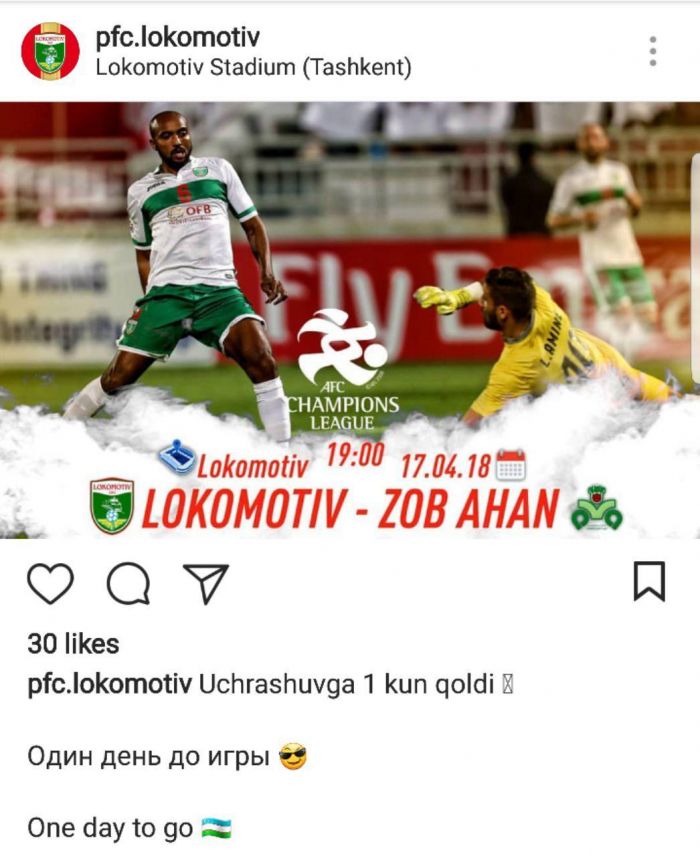This screenshot has height=856, width=700.
Task: Bookmark the Lokomotiv – Zob Ahan post
Action: (x=649, y=581)
